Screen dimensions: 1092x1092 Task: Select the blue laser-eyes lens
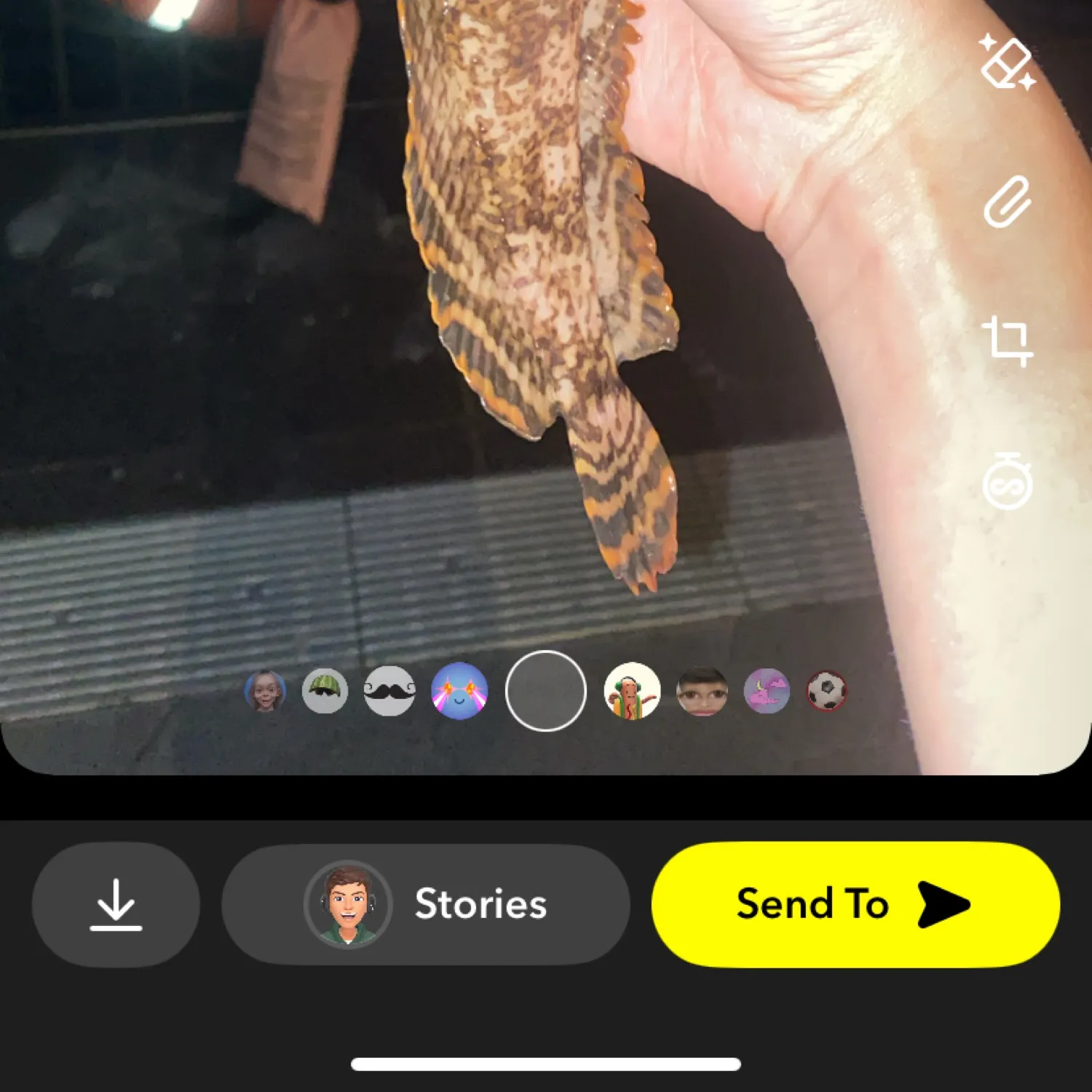point(459,691)
